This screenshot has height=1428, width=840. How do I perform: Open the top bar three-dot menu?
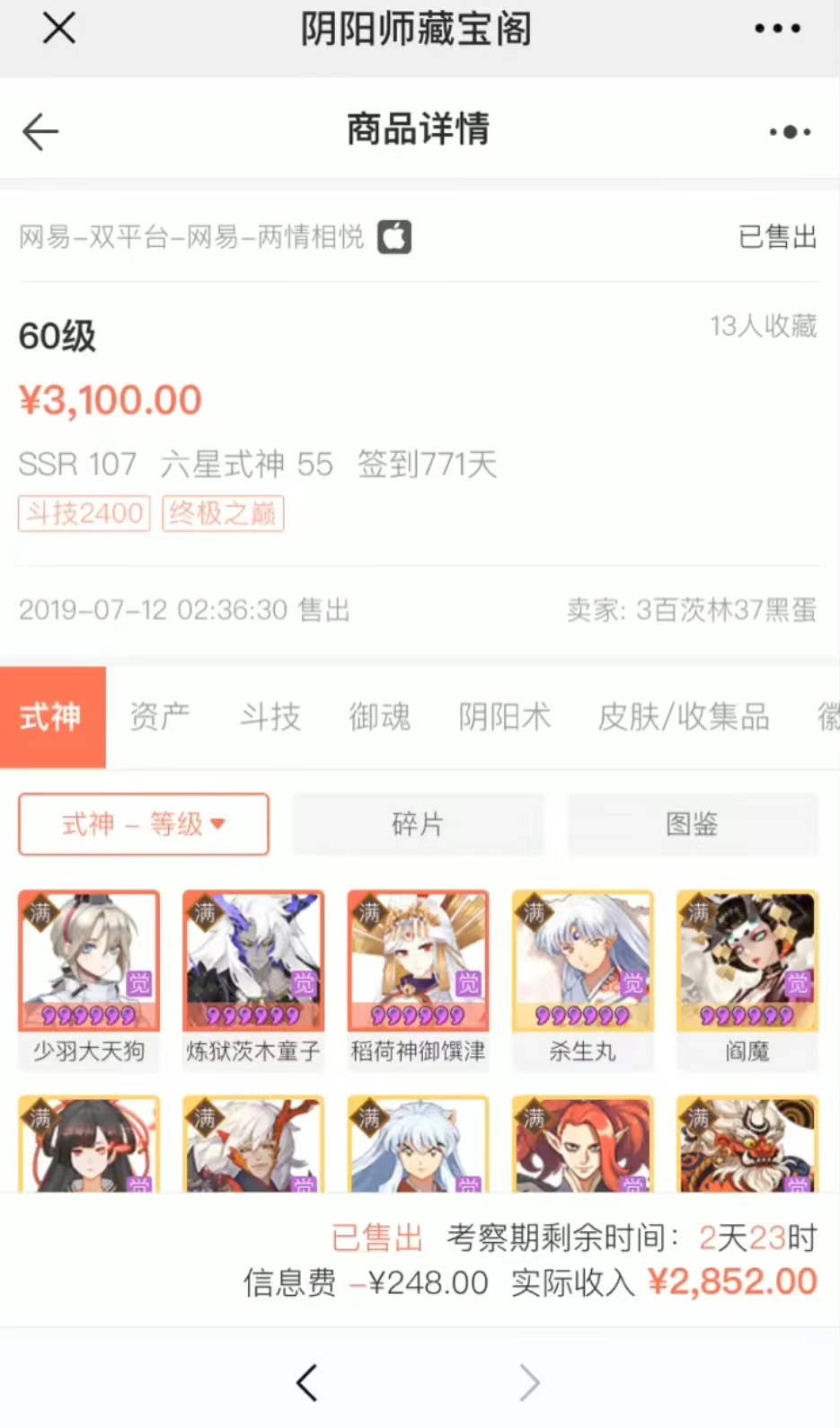click(x=777, y=29)
